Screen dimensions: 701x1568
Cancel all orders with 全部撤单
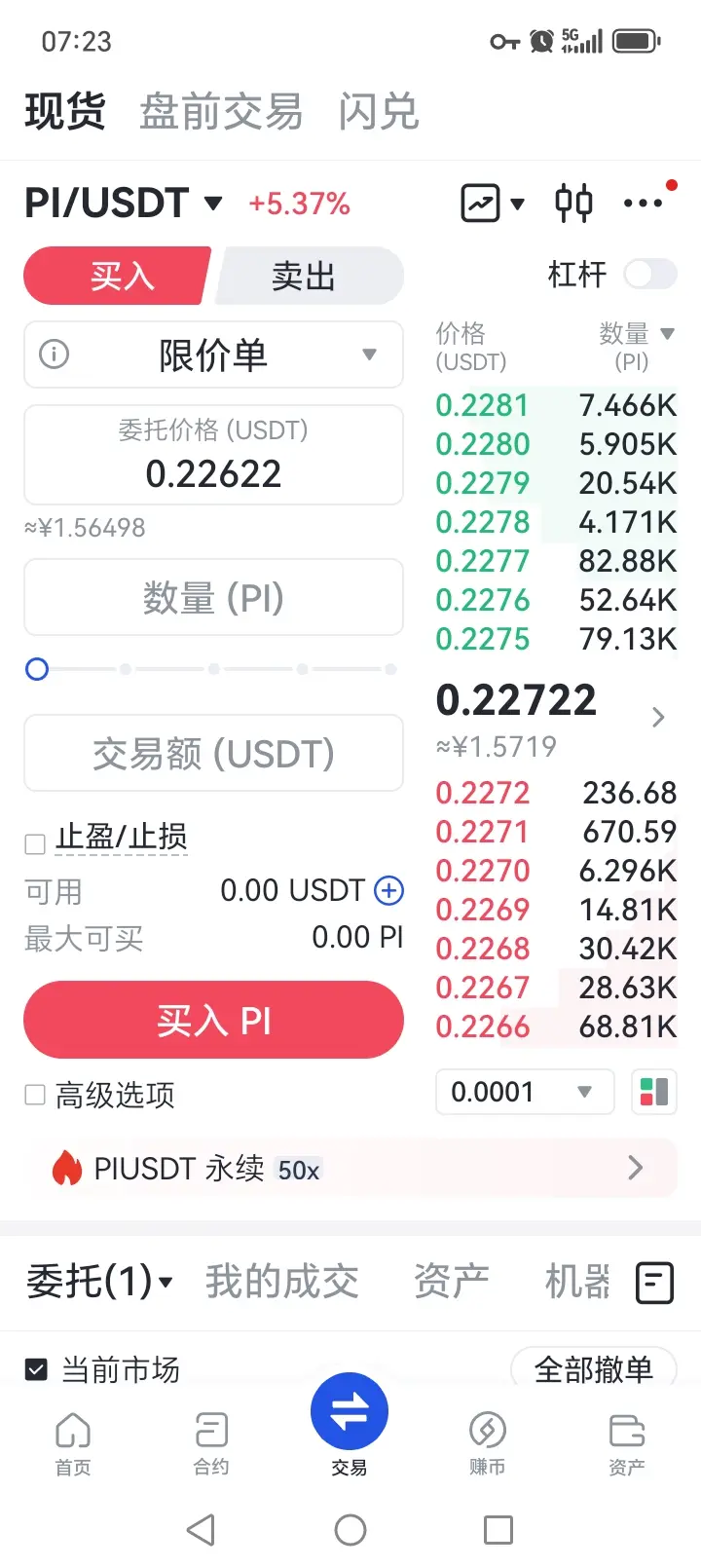[593, 1368]
